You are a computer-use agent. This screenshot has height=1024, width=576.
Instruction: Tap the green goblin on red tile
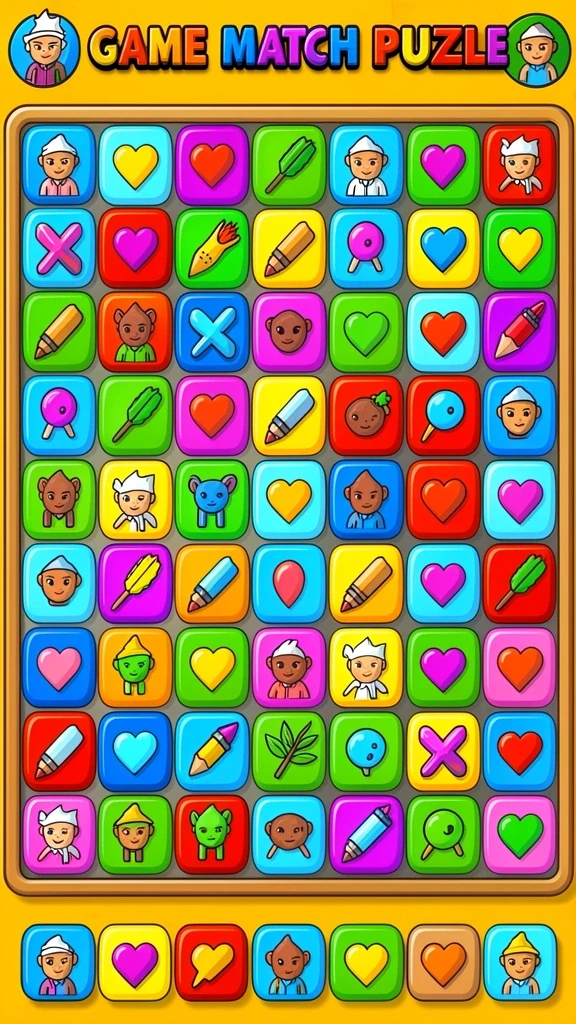click(x=212, y=835)
